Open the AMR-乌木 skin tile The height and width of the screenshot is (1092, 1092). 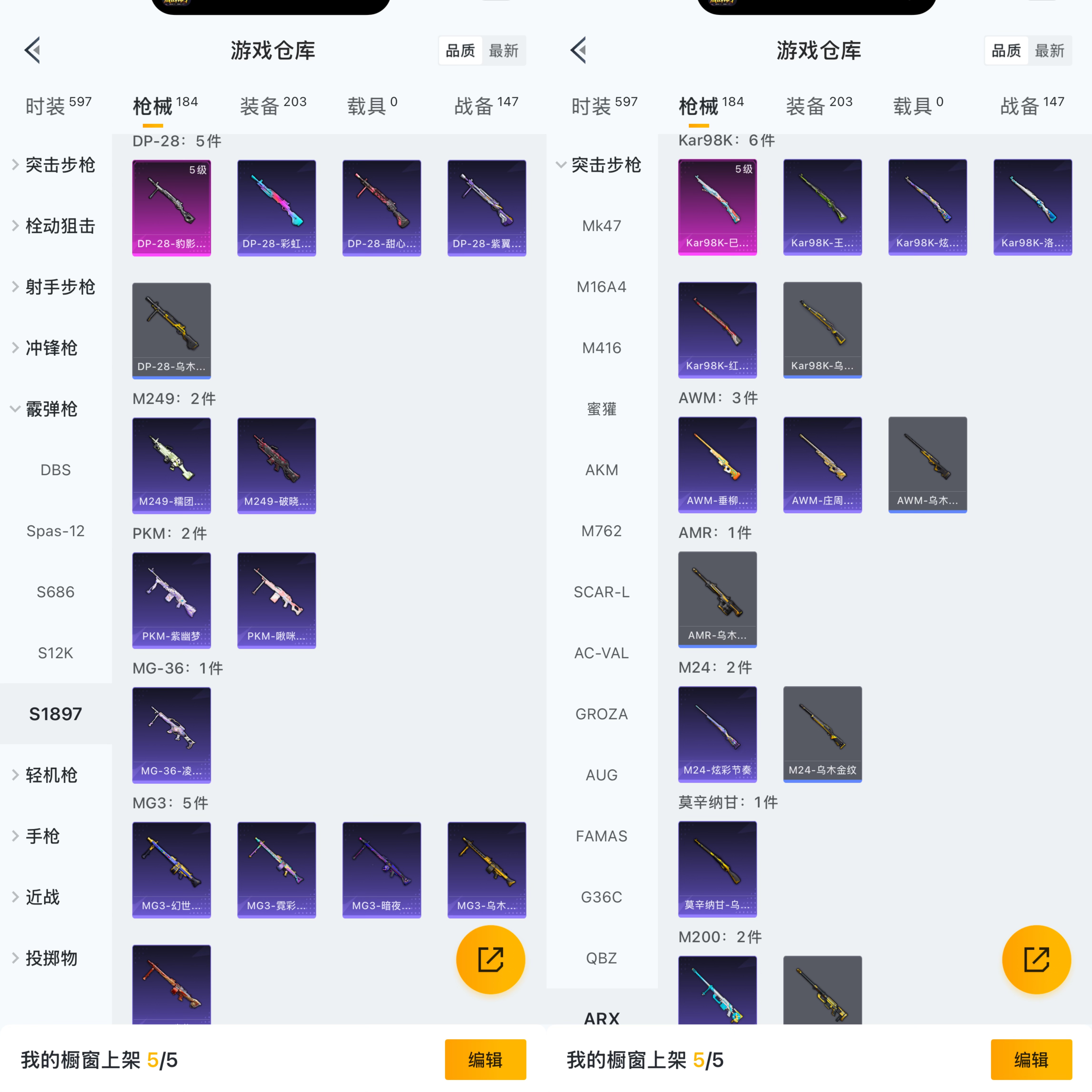(x=717, y=599)
